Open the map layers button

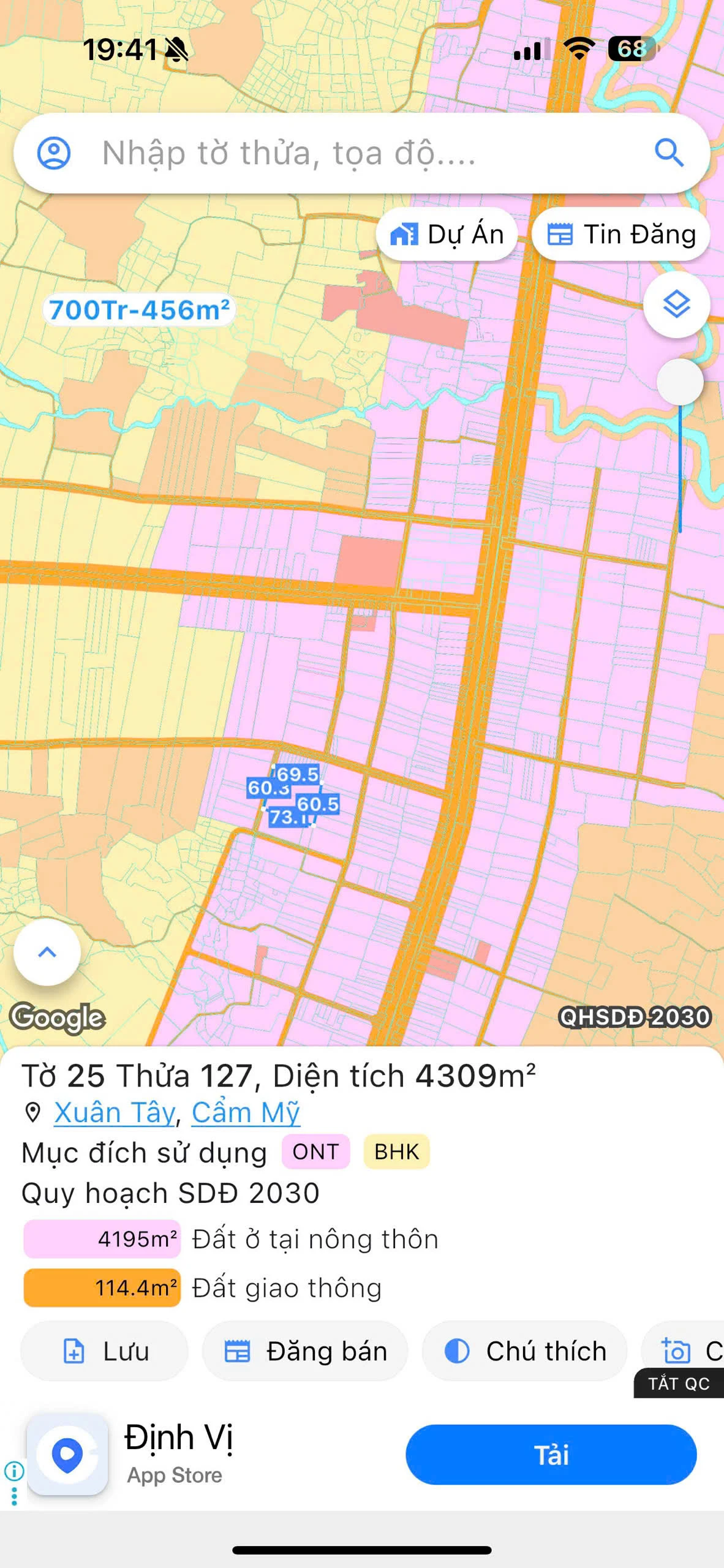coord(676,304)
